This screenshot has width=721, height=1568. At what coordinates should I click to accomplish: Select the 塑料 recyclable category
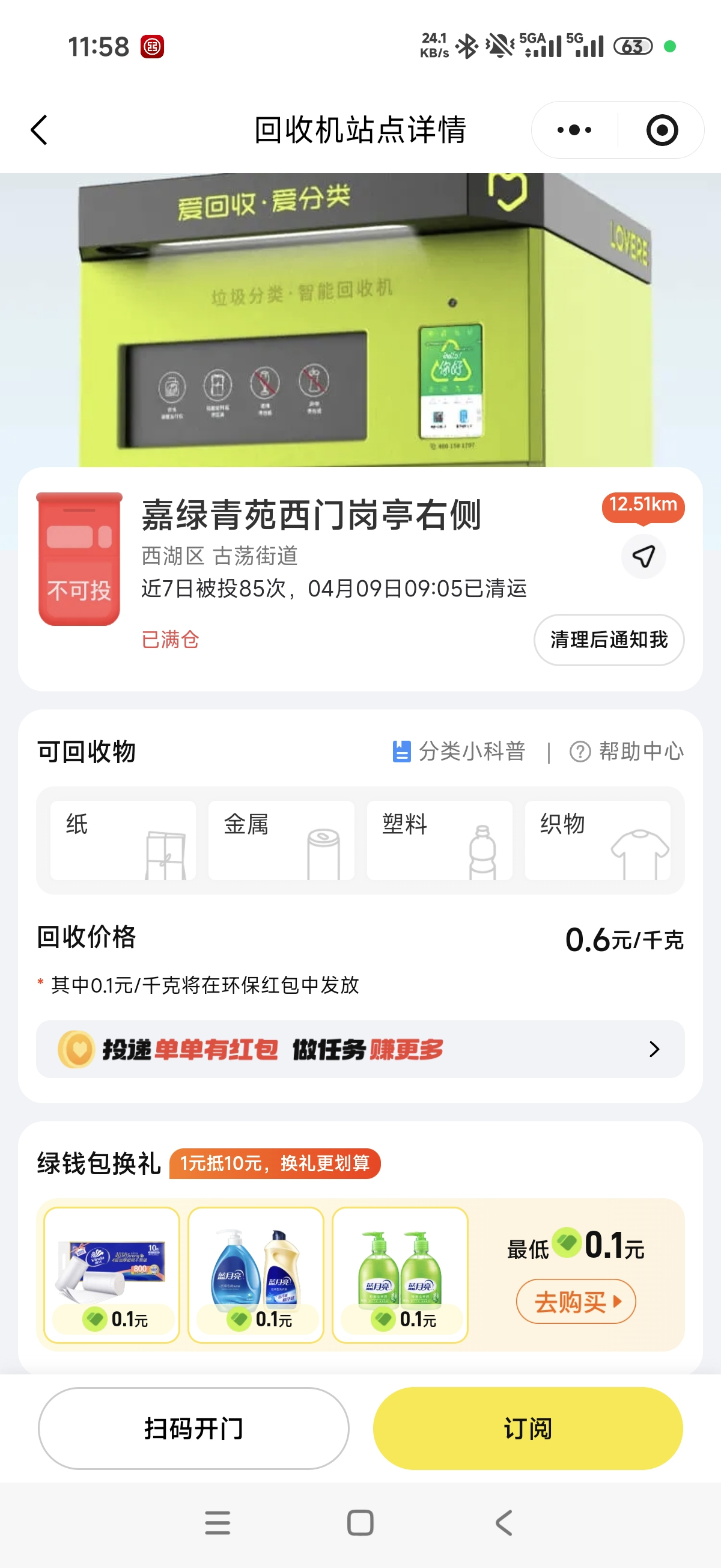pyautogui.click(x=439, y=840)
